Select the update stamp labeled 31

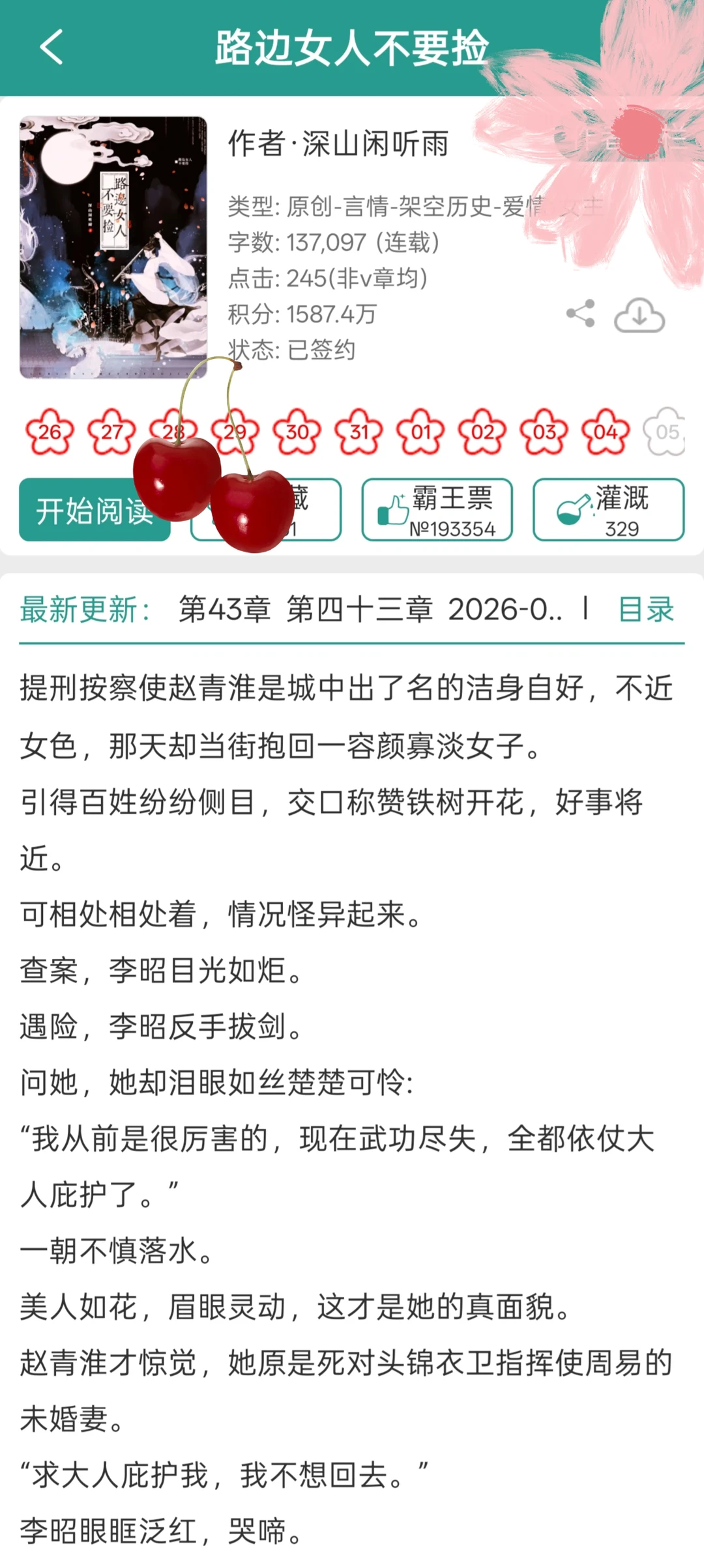[x=357, y=431]
